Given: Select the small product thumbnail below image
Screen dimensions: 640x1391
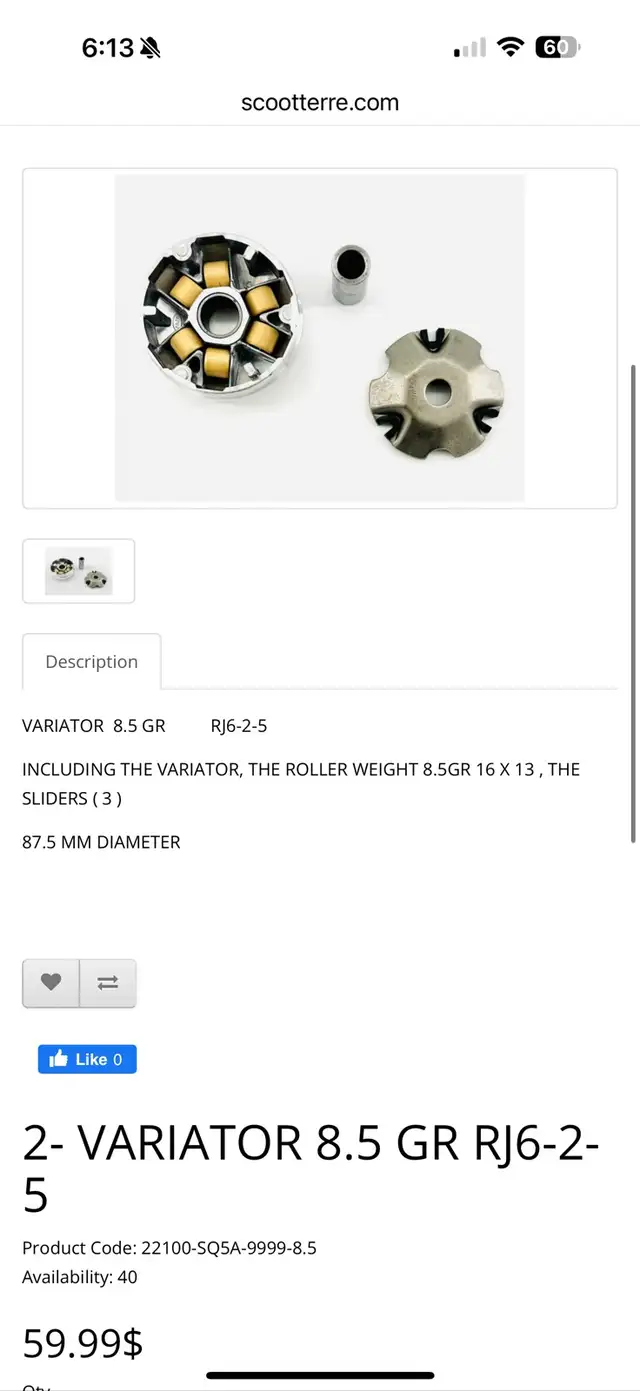Looking at the screenshot, I should pyautogui.click(x=79, y=571).
